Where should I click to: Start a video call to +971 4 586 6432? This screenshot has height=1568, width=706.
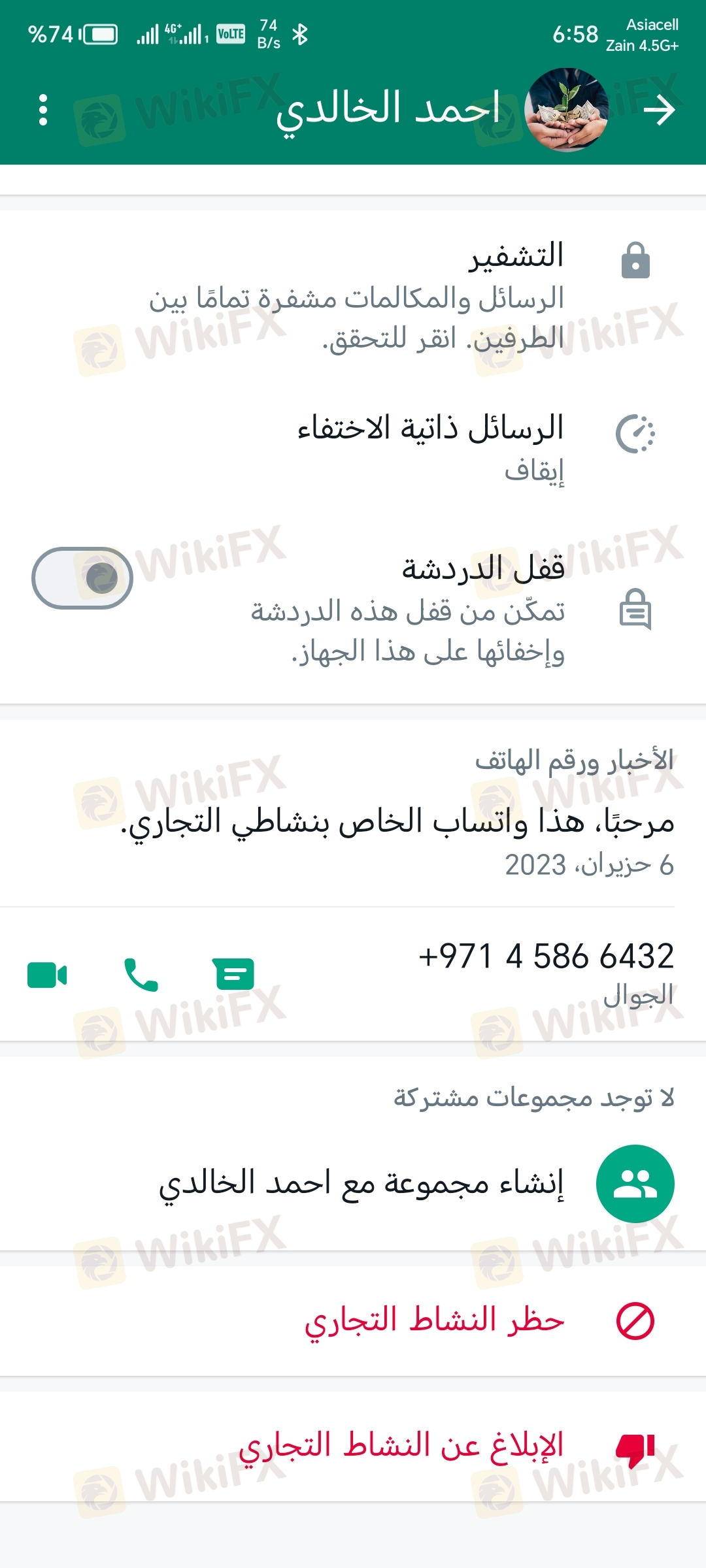pos(47,975)
